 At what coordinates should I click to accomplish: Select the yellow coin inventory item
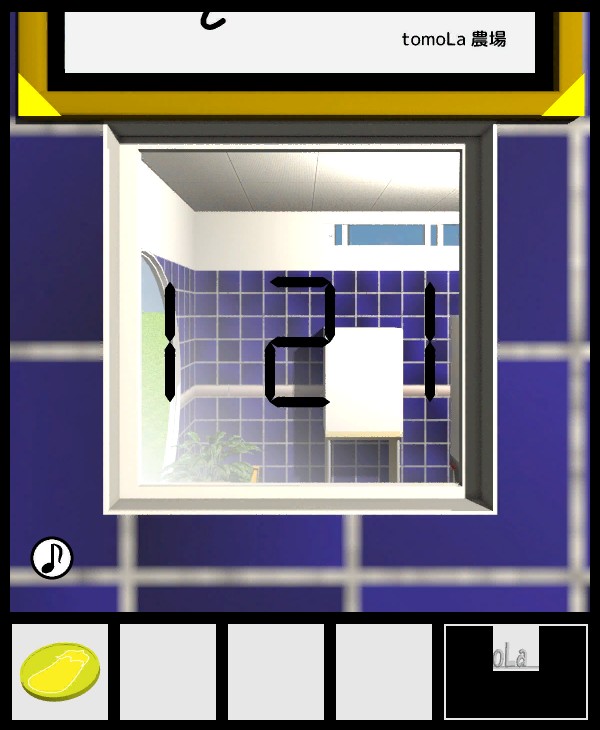59,671
